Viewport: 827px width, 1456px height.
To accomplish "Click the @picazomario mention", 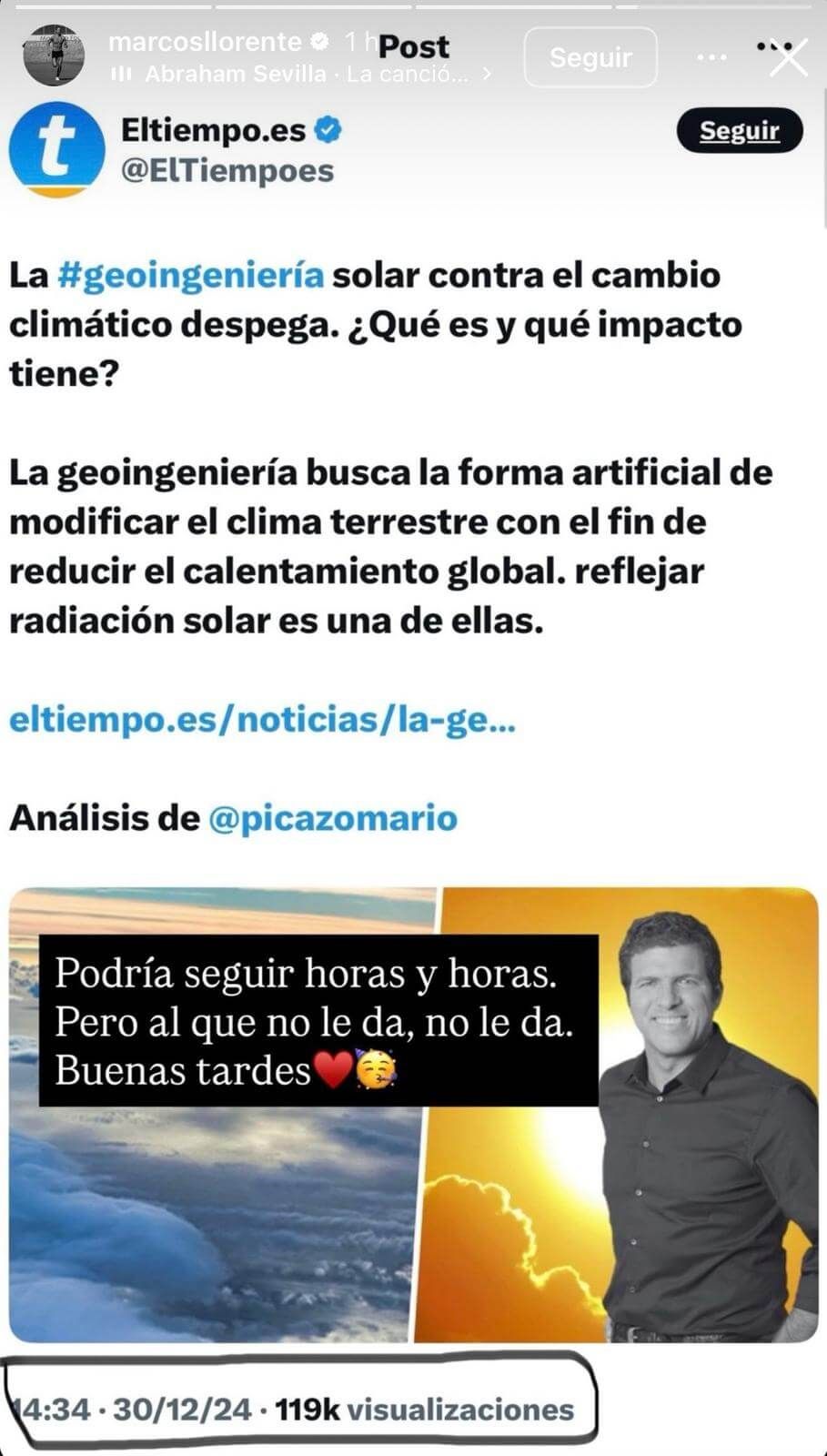I will (x=336, y=817).
